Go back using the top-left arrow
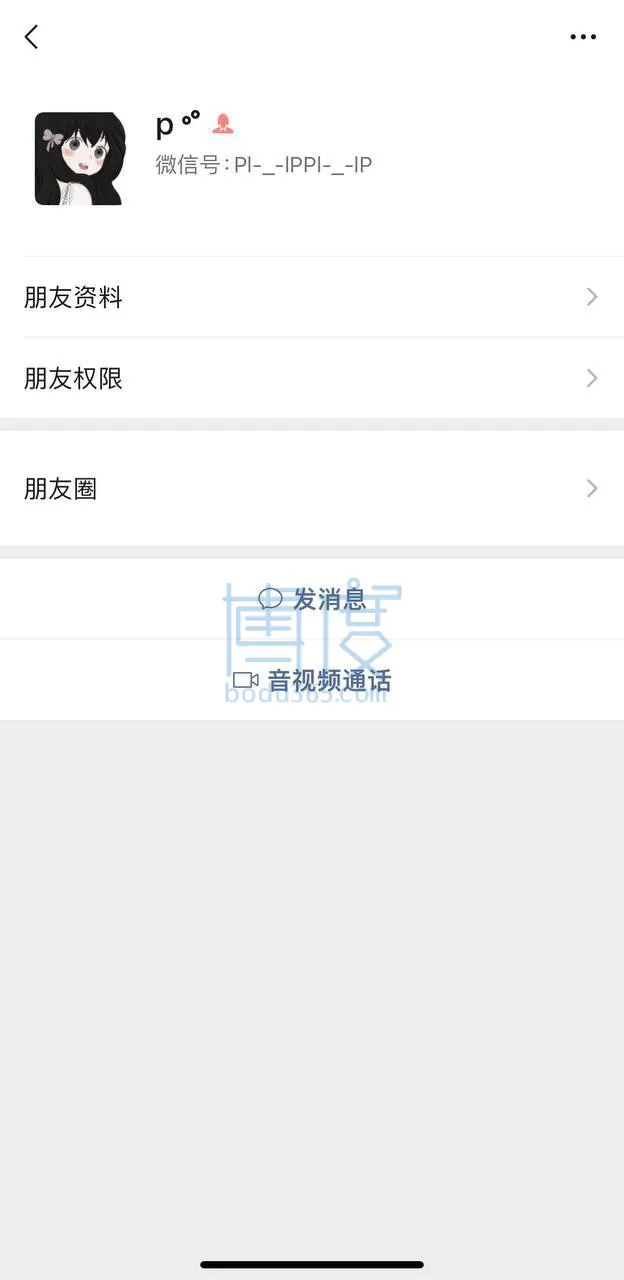 [31, 37]
